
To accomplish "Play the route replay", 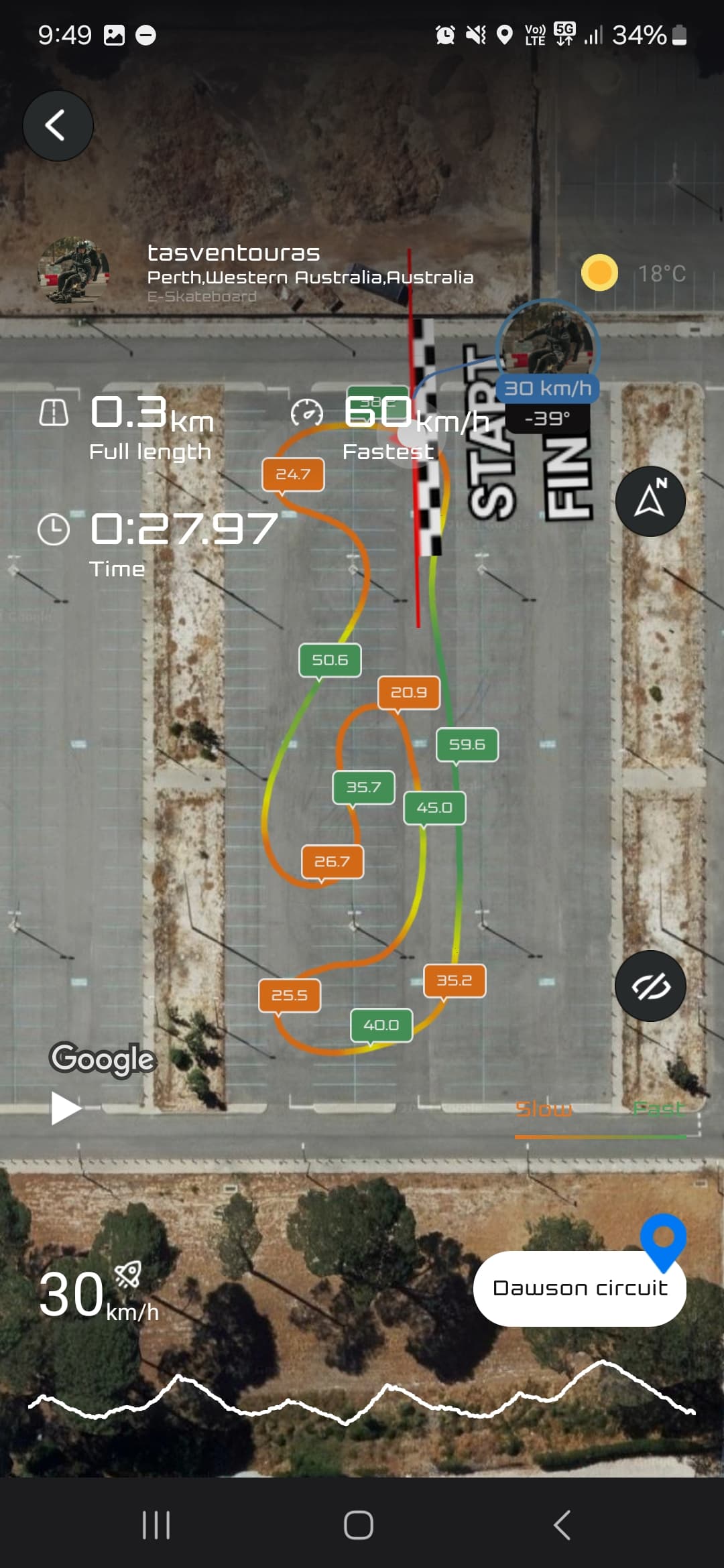I will (x=66, y=1108).
